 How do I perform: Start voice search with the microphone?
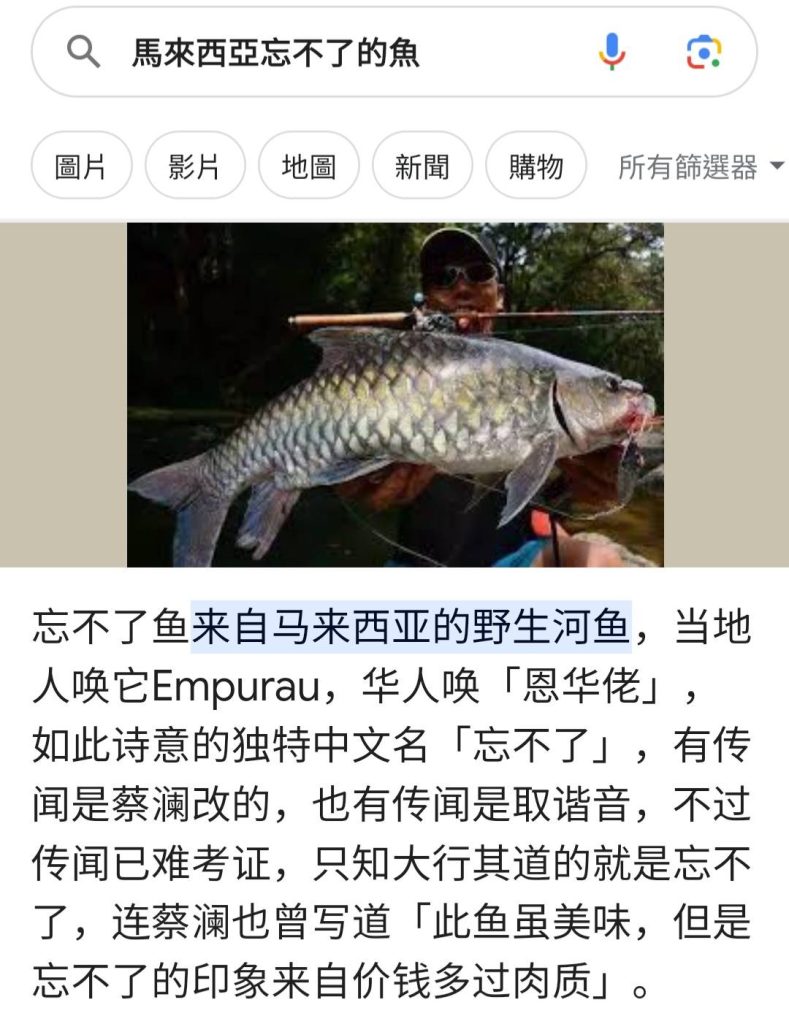612,52
